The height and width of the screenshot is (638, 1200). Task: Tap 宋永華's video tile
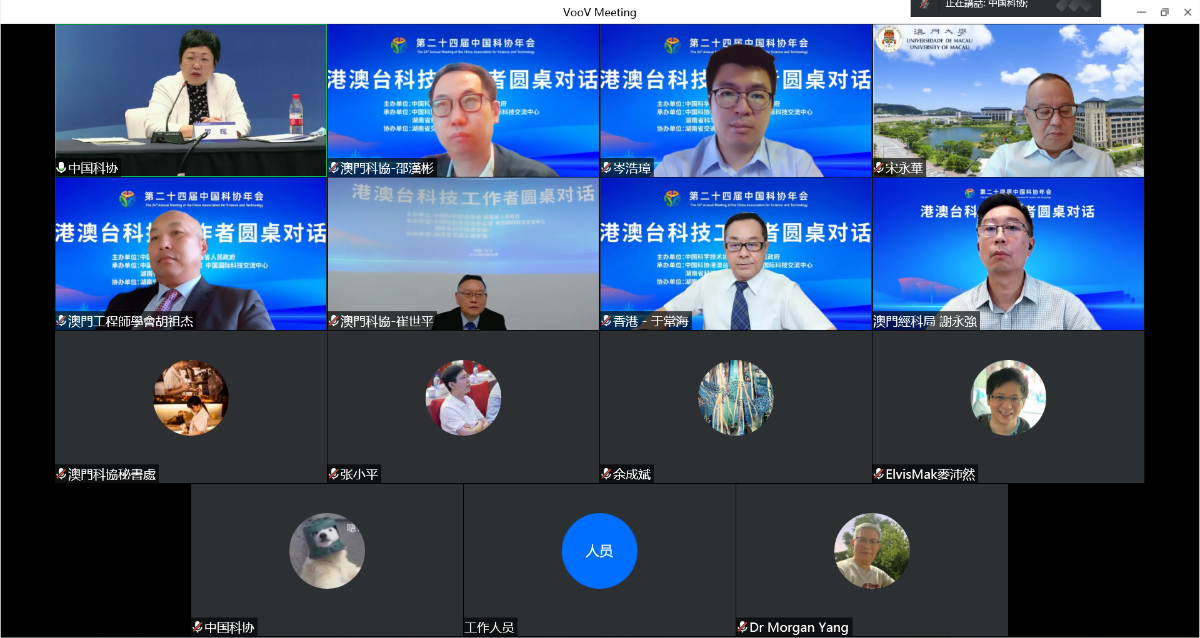(x=1008, y=100)
